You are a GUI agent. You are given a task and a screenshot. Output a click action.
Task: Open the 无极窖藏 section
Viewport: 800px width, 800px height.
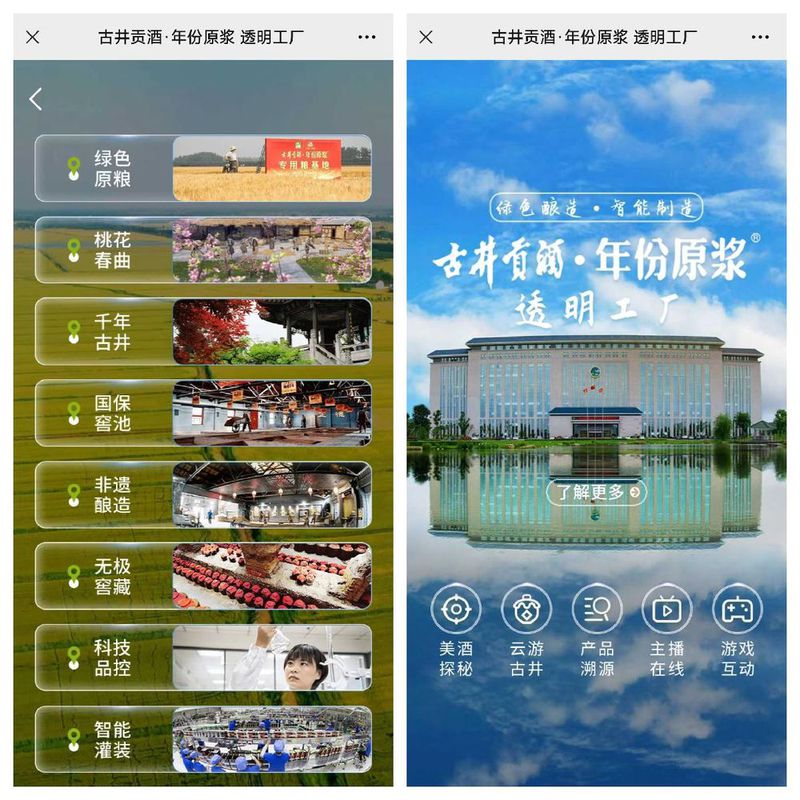coord(203,576)
